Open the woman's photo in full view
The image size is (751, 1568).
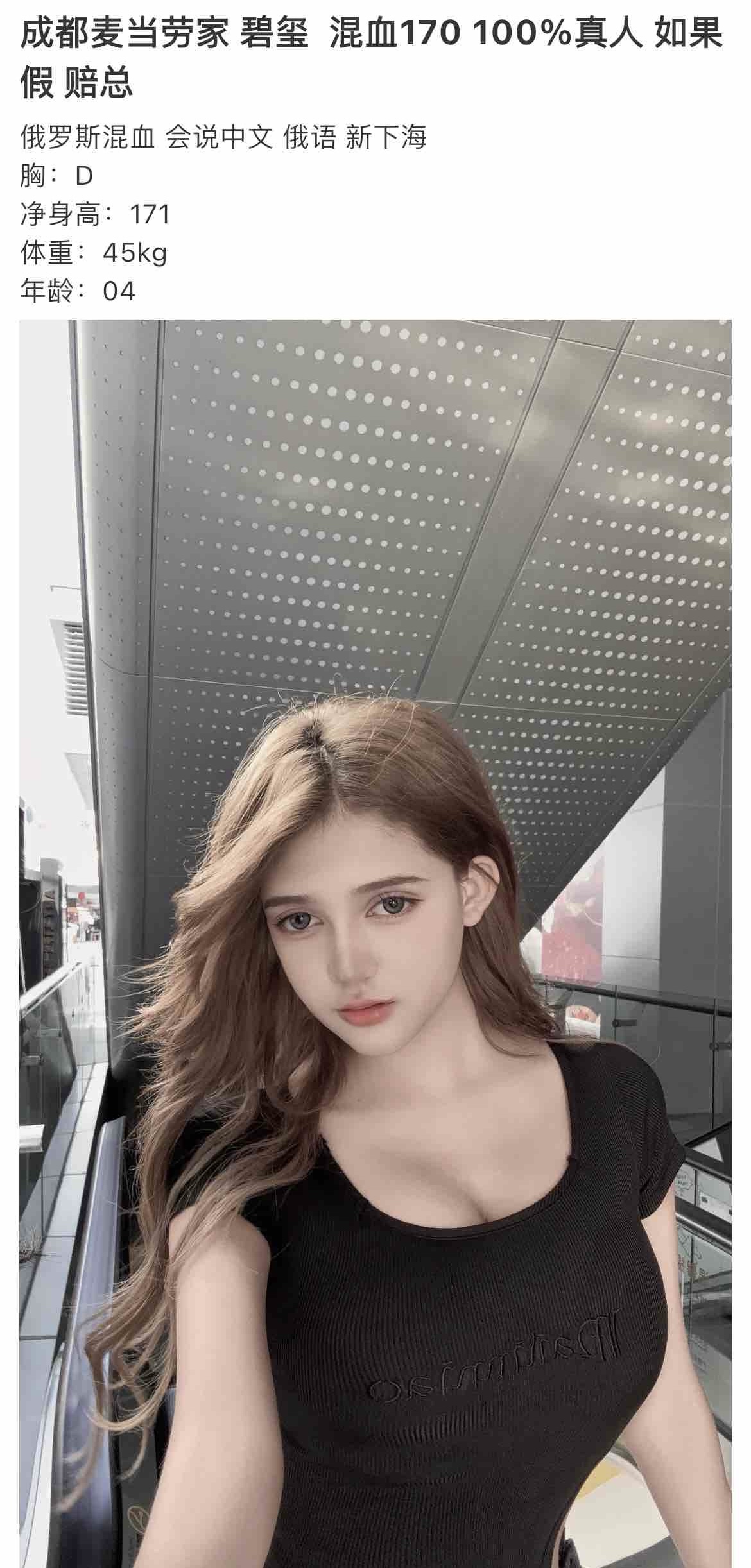[376, 943]
